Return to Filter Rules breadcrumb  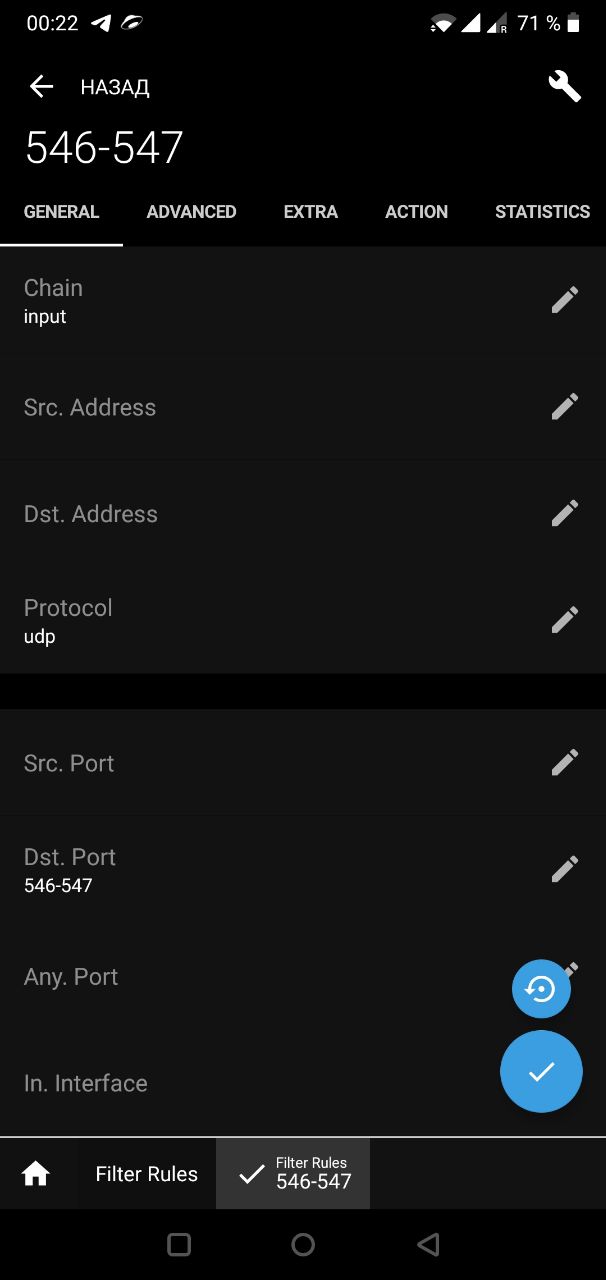[147, 1174]
